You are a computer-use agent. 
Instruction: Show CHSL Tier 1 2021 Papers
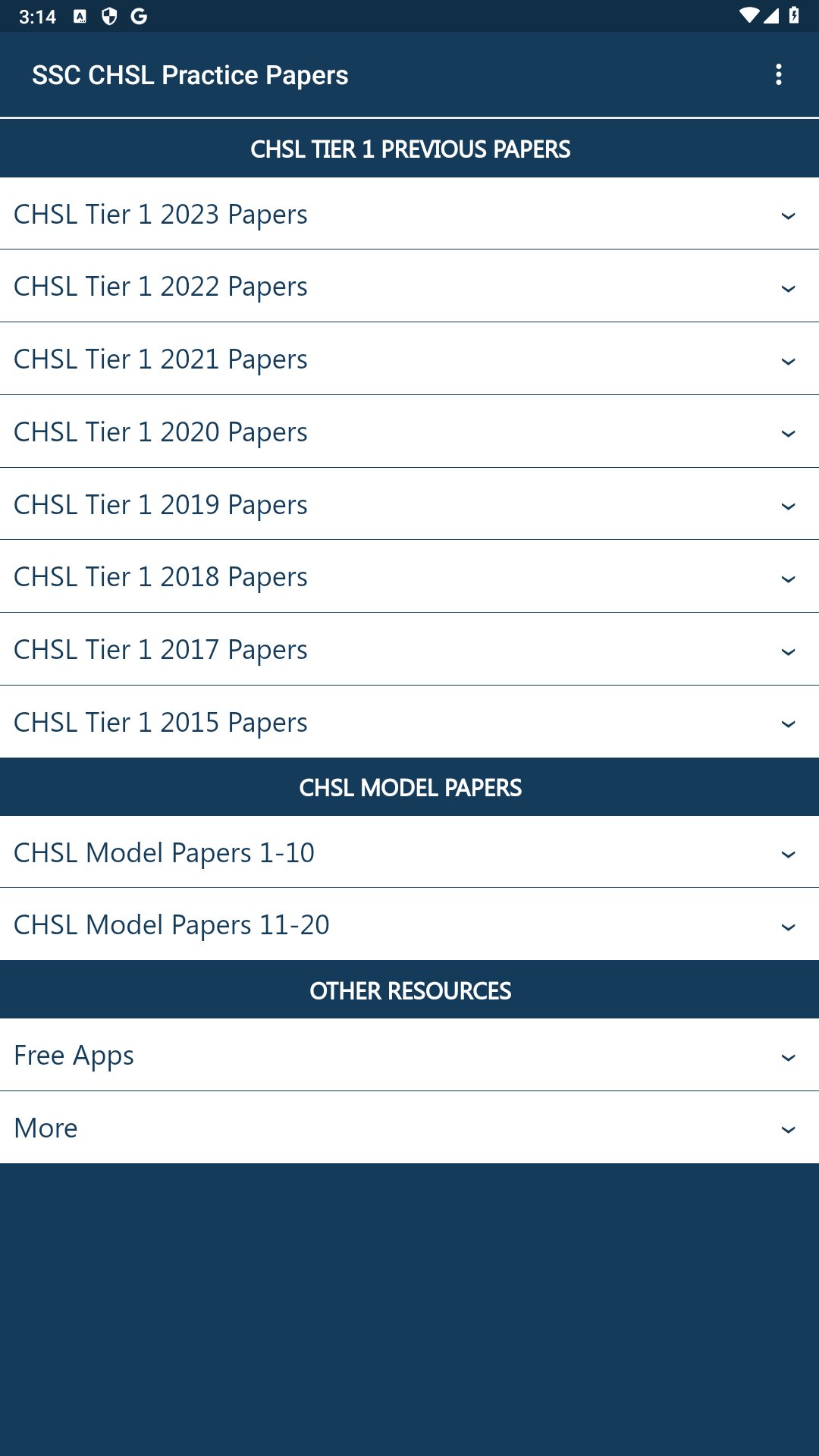[409, 359]
